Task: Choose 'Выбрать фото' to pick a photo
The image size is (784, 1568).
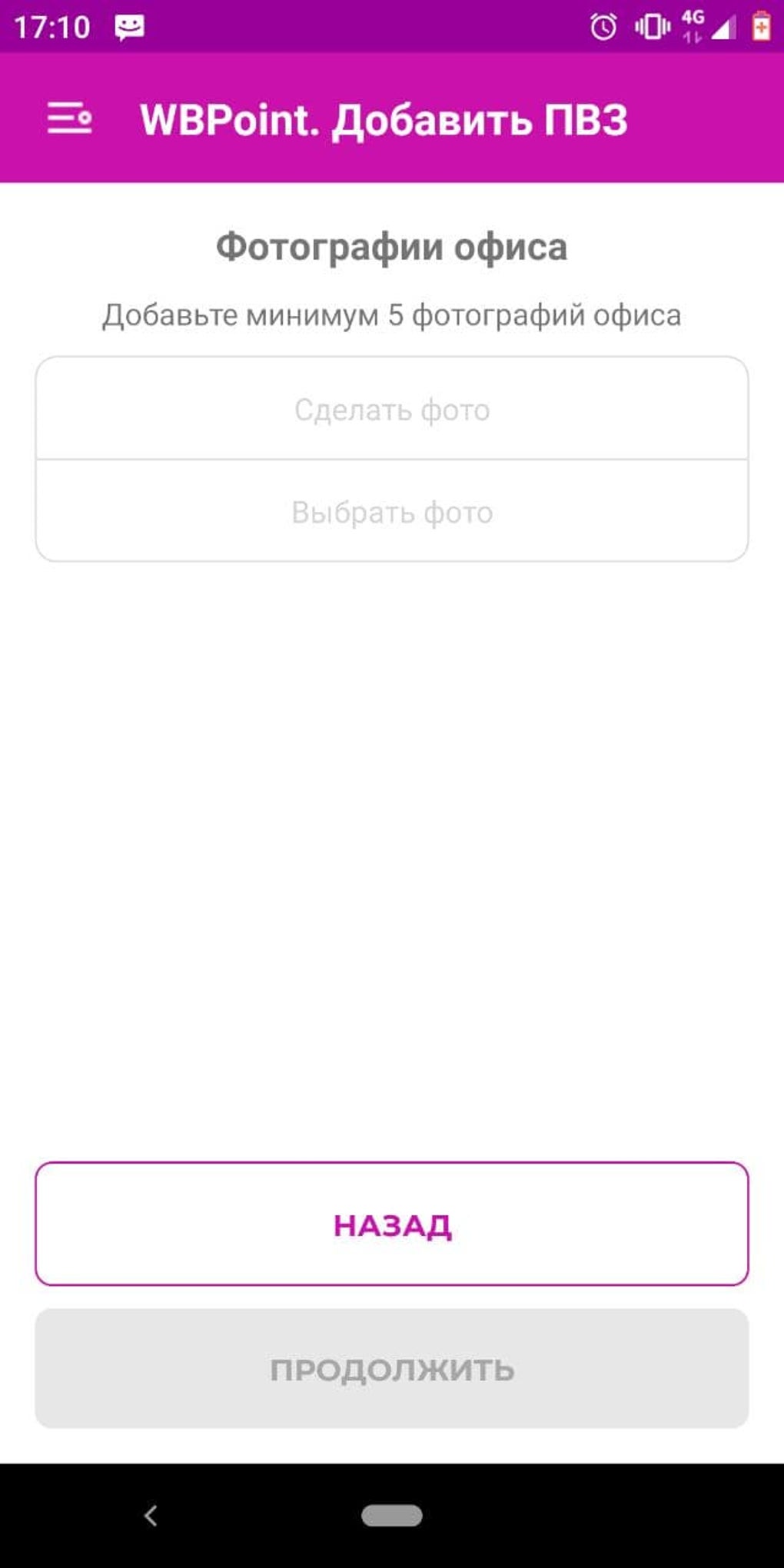Action: tap(392, 512)
